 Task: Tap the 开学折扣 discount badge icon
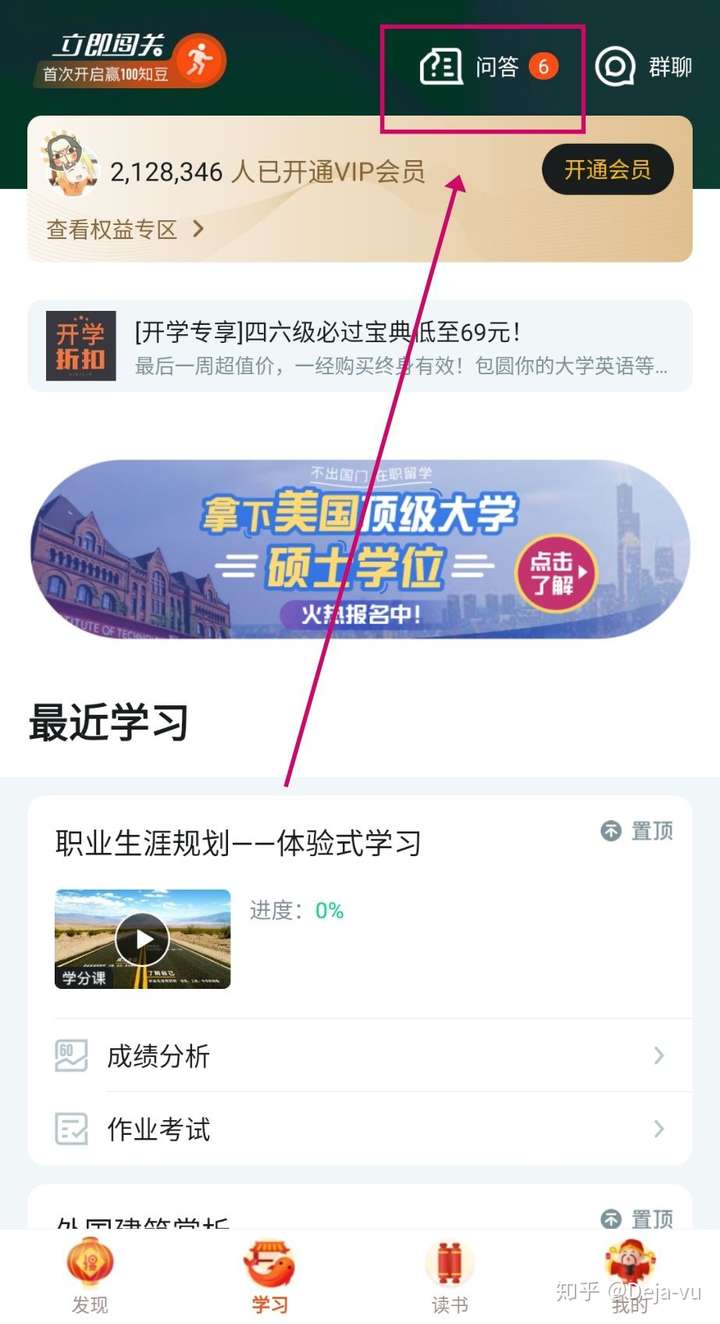tap(80, 346)
